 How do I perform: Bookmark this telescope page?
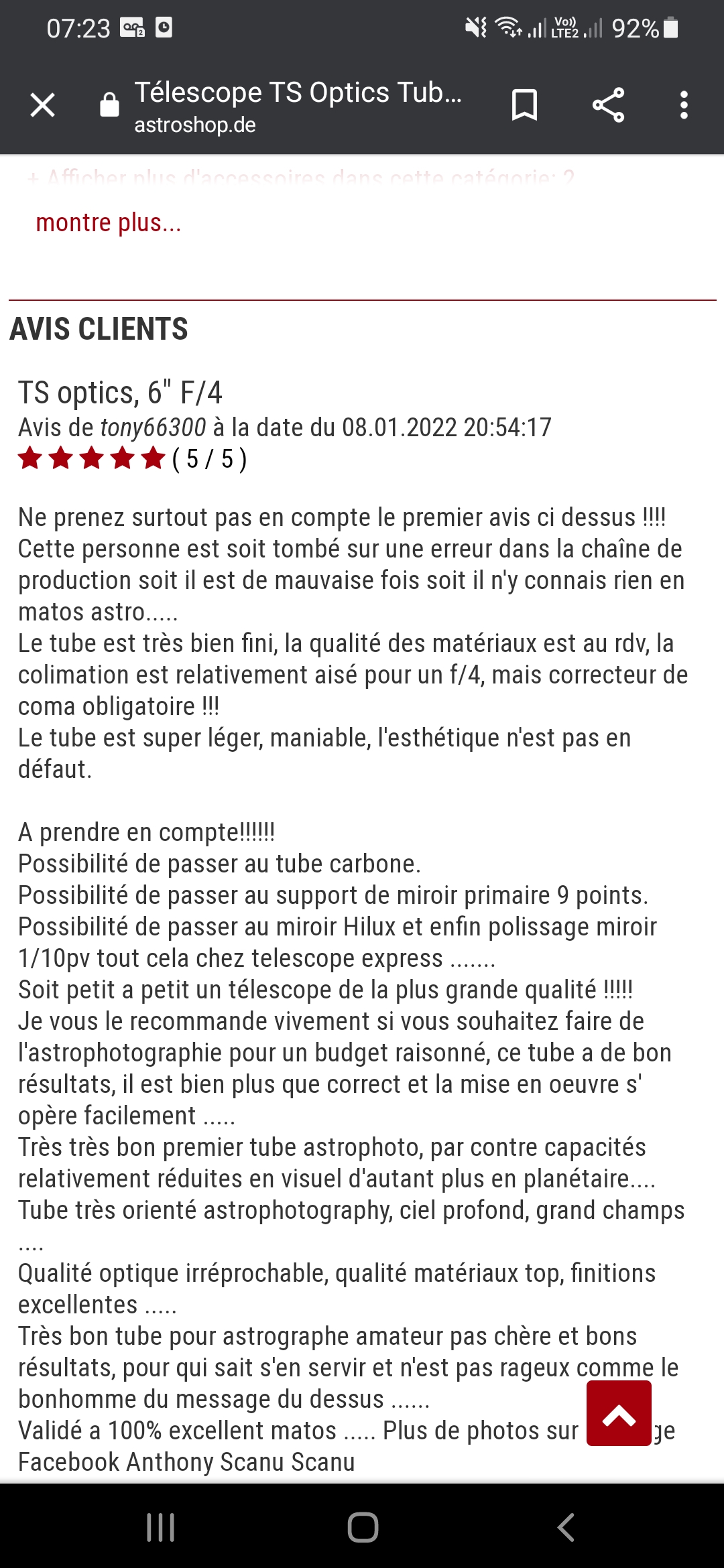(524, 105)
